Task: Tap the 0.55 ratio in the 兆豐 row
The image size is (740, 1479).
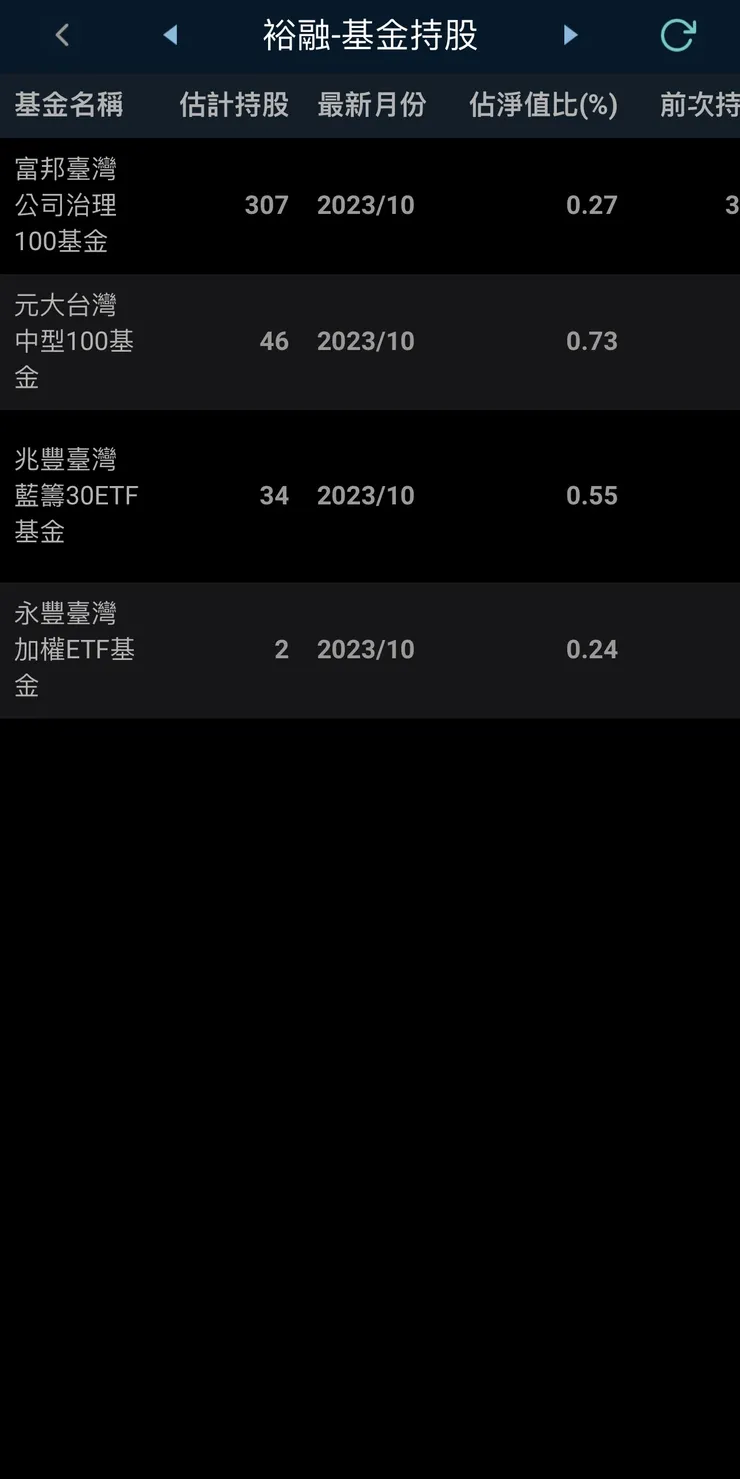Action: point(592,495)
